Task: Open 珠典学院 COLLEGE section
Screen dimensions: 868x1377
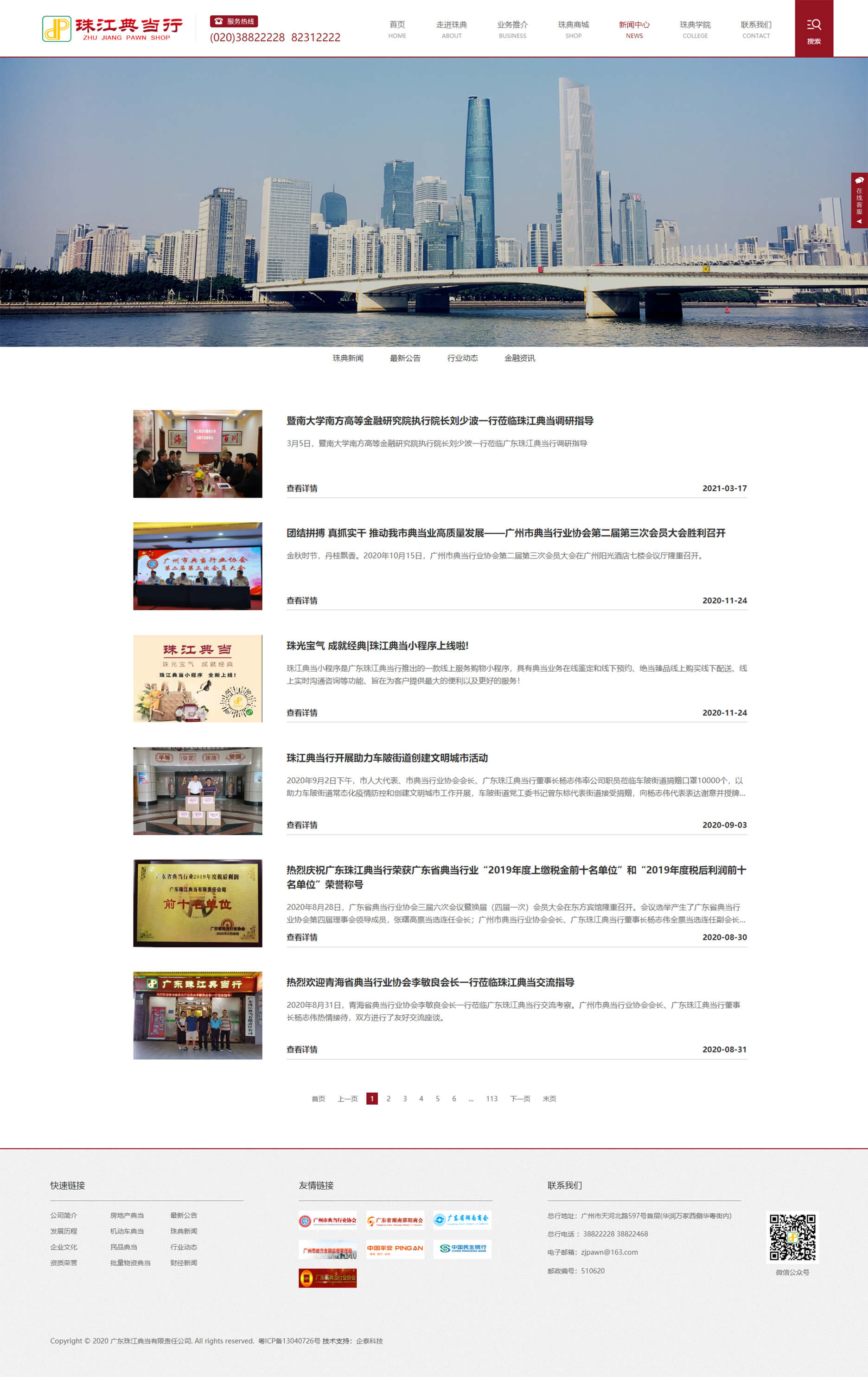Action: click(x=695, y=29)
